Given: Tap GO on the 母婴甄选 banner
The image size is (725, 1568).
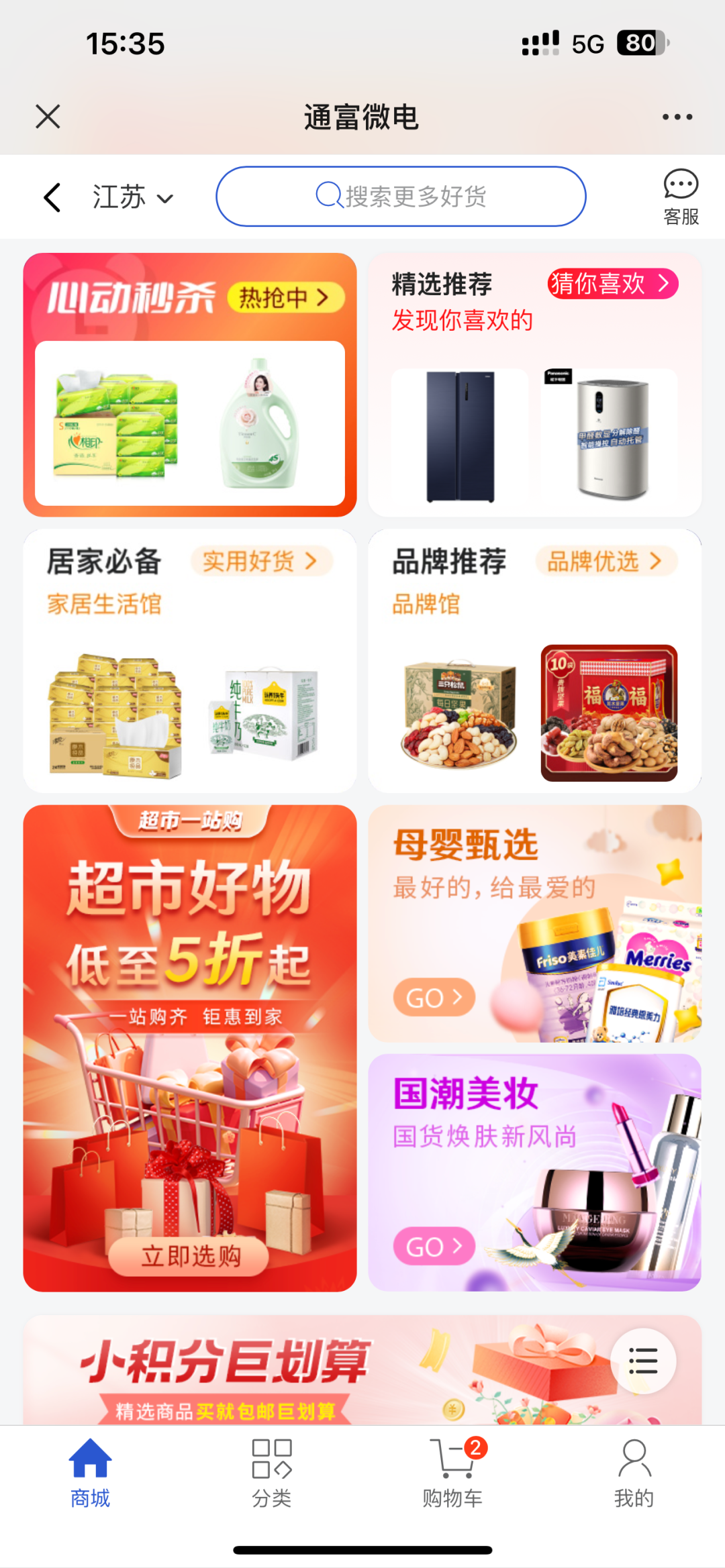Looking at the screenshot, I should click(434, 998).
